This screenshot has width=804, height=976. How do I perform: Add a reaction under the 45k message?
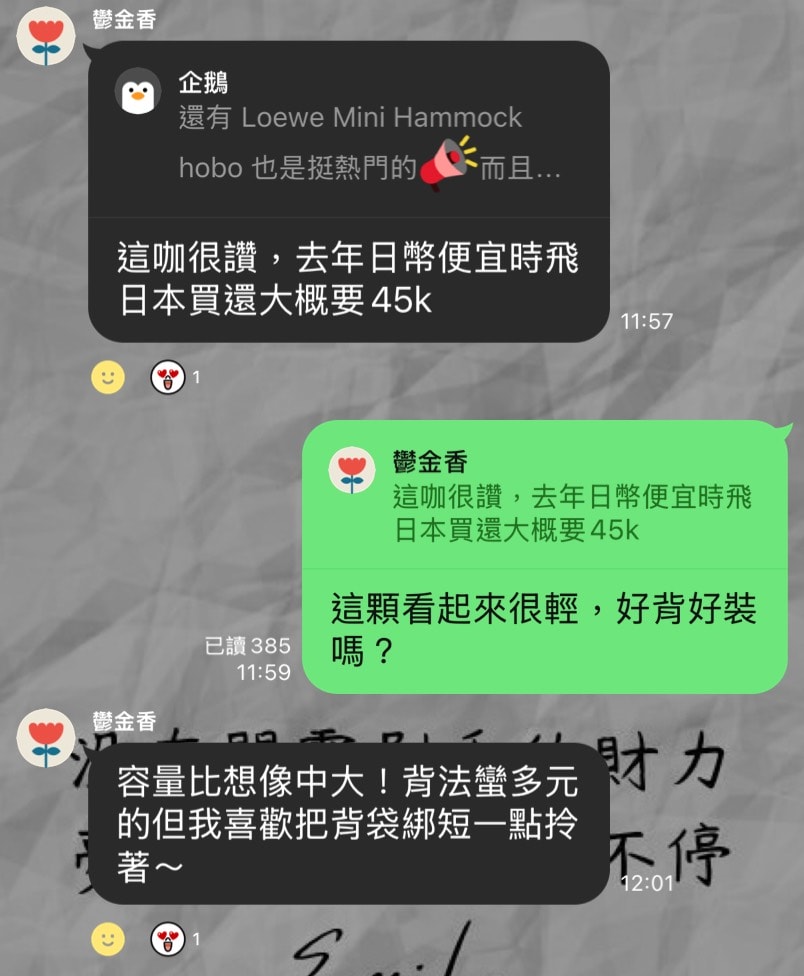[108, 377]
